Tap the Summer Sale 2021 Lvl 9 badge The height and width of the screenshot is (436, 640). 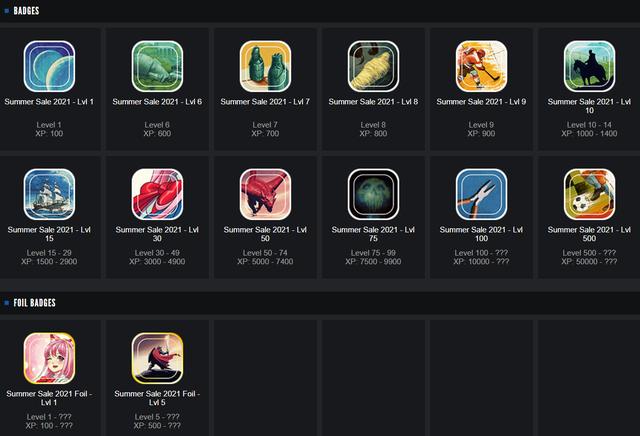click(481, 67)
